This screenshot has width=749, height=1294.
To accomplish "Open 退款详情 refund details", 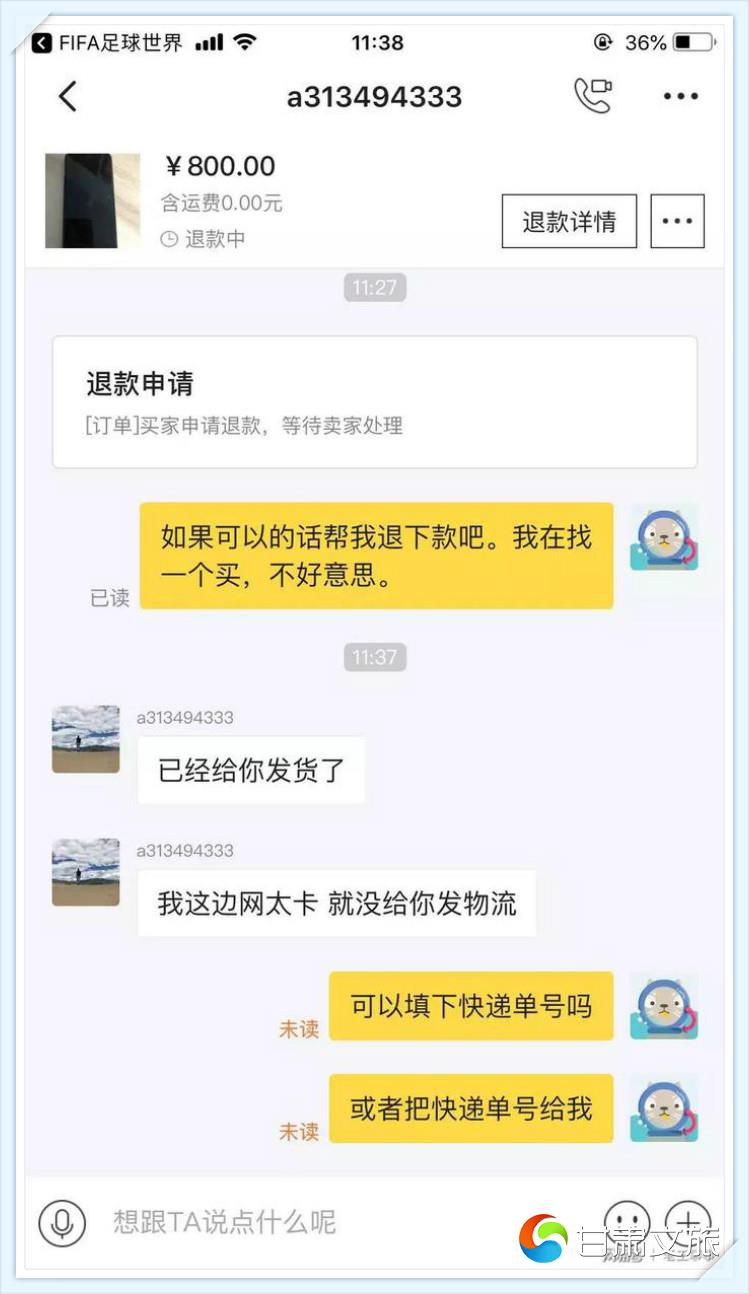I will (569, 221).
